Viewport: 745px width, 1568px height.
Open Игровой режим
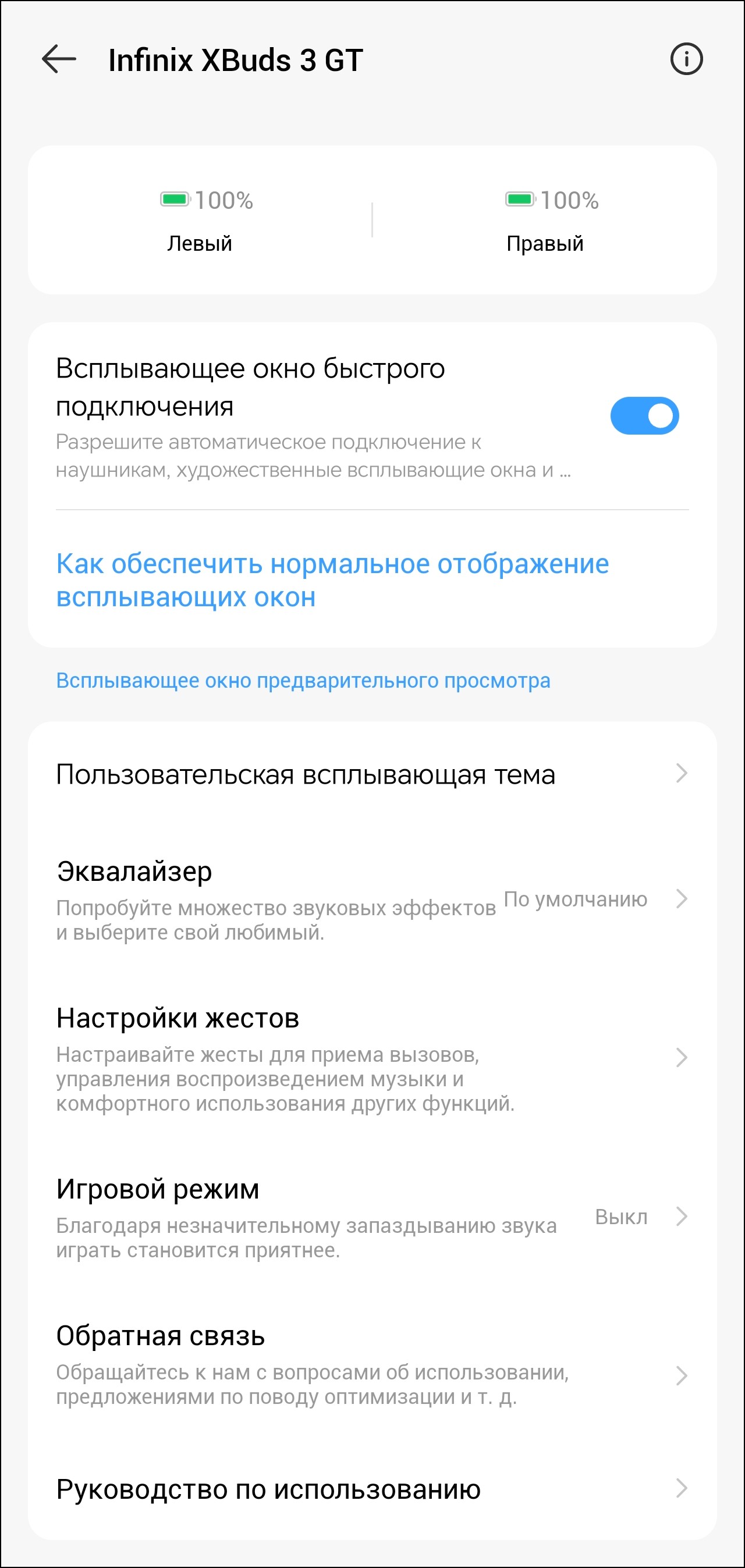pyautogui.click(x=371, y=1216)
